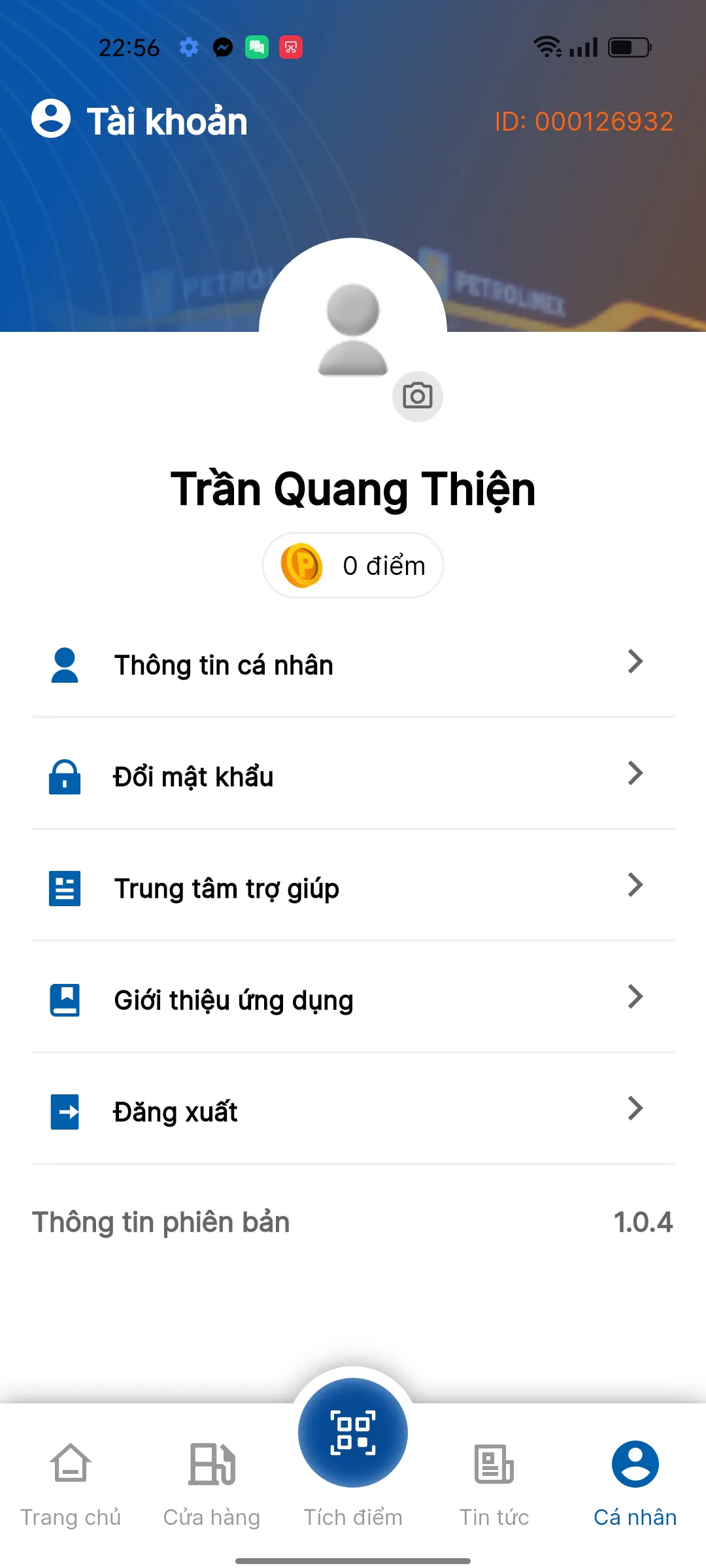Open Thông tin cá nhân

[353, 665]
